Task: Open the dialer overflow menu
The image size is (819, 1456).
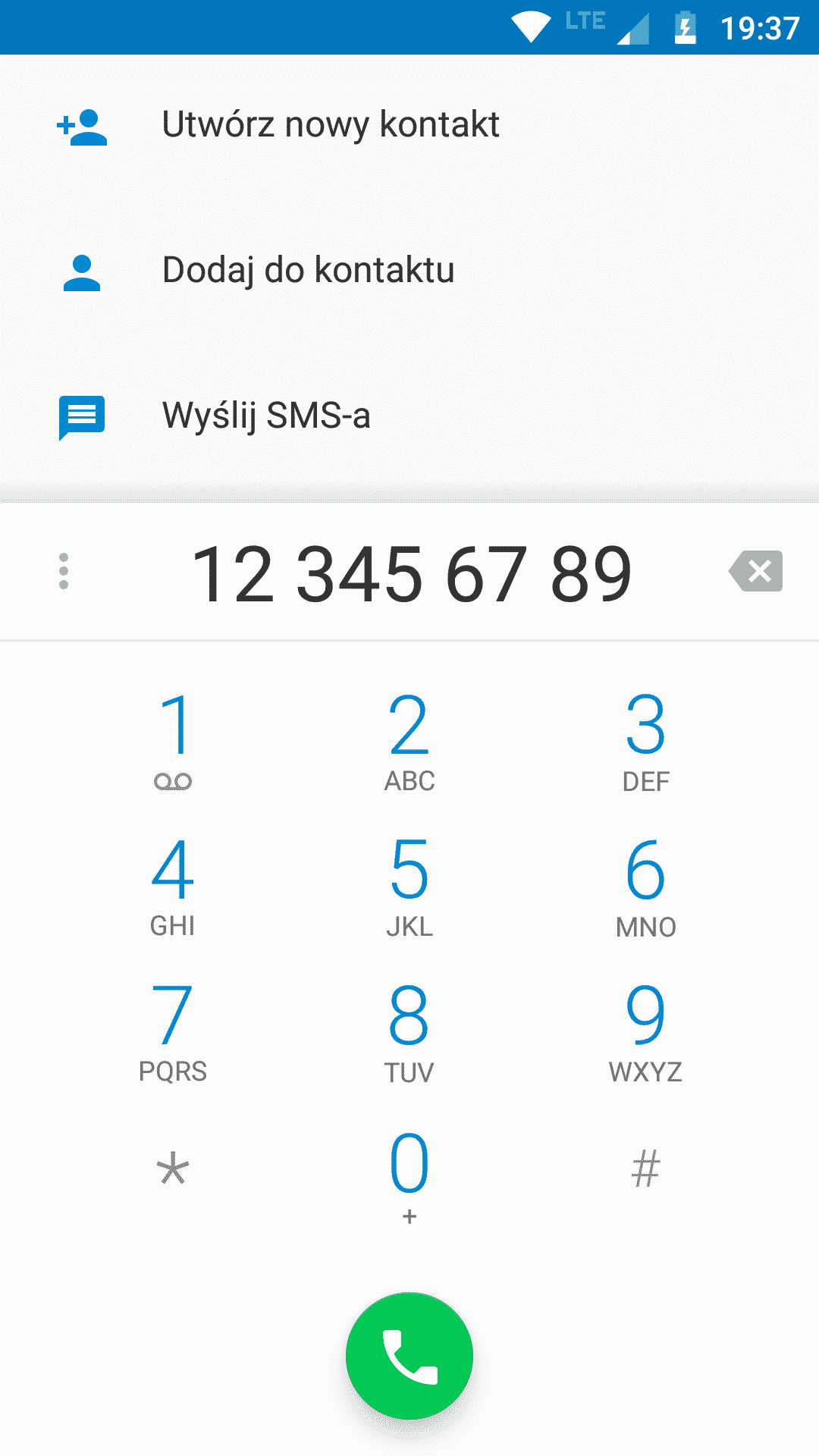Action: [x=64, y=571]
